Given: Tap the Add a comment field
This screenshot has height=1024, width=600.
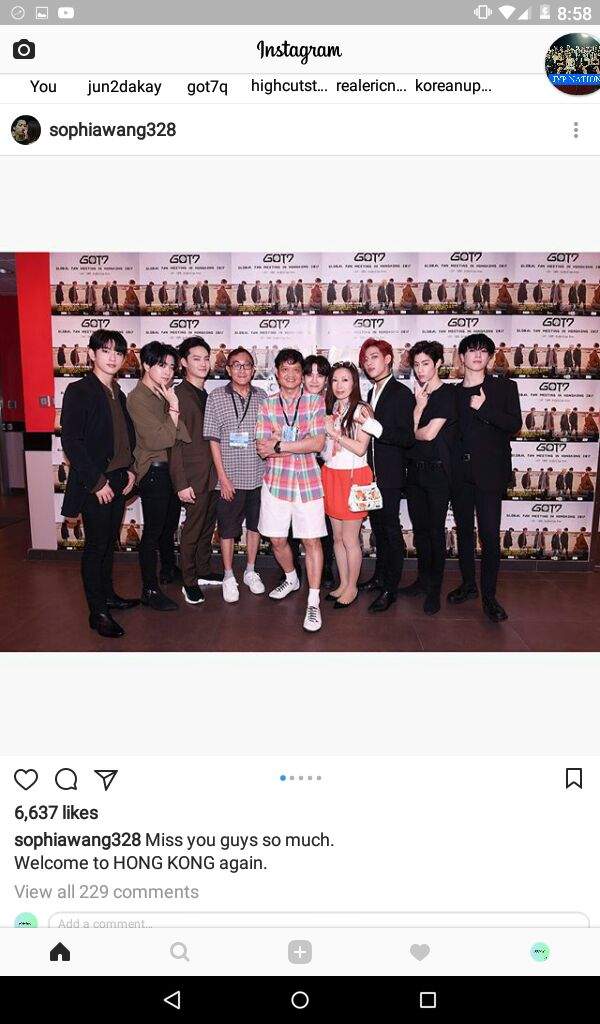Looking at the screenshot, I should click(318, 921).
